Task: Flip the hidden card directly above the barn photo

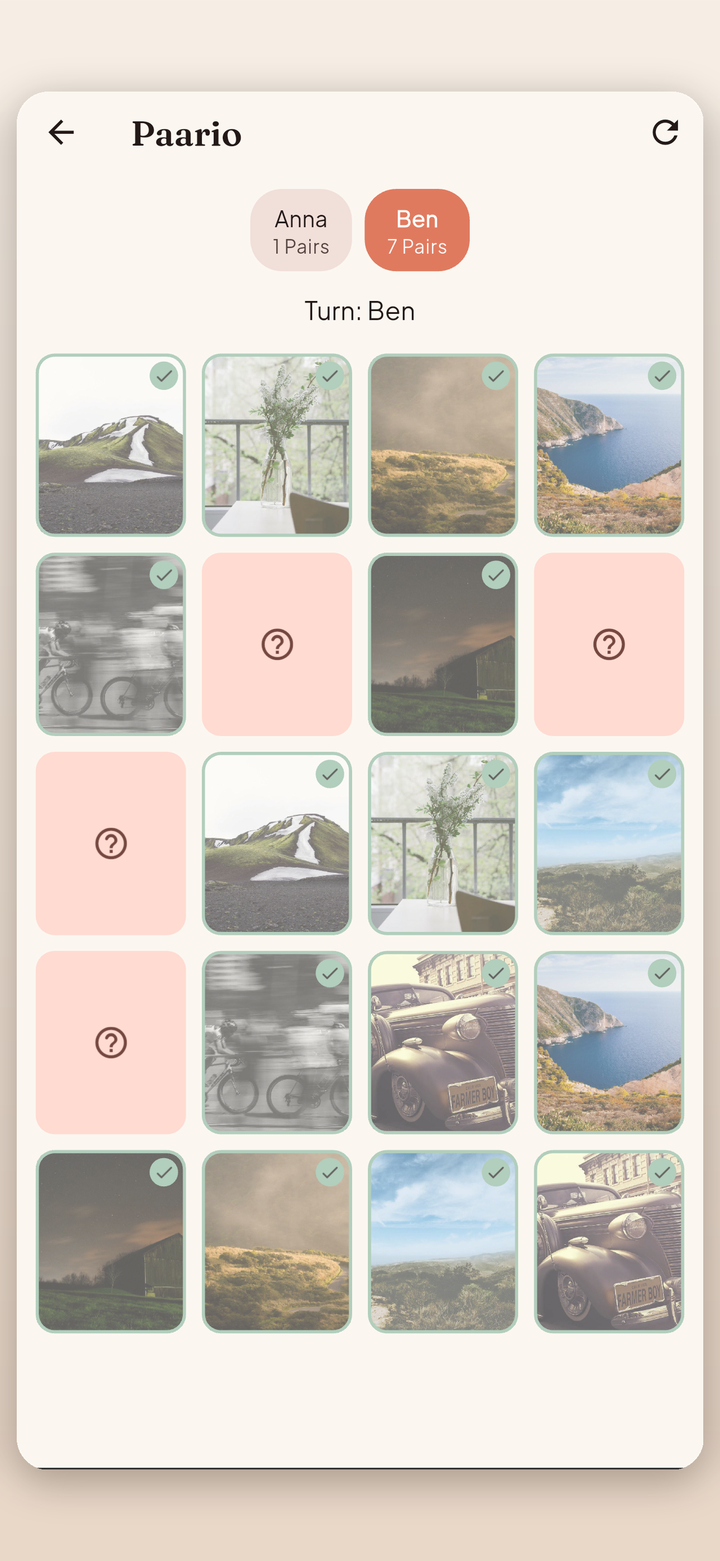Action: 111,1042
